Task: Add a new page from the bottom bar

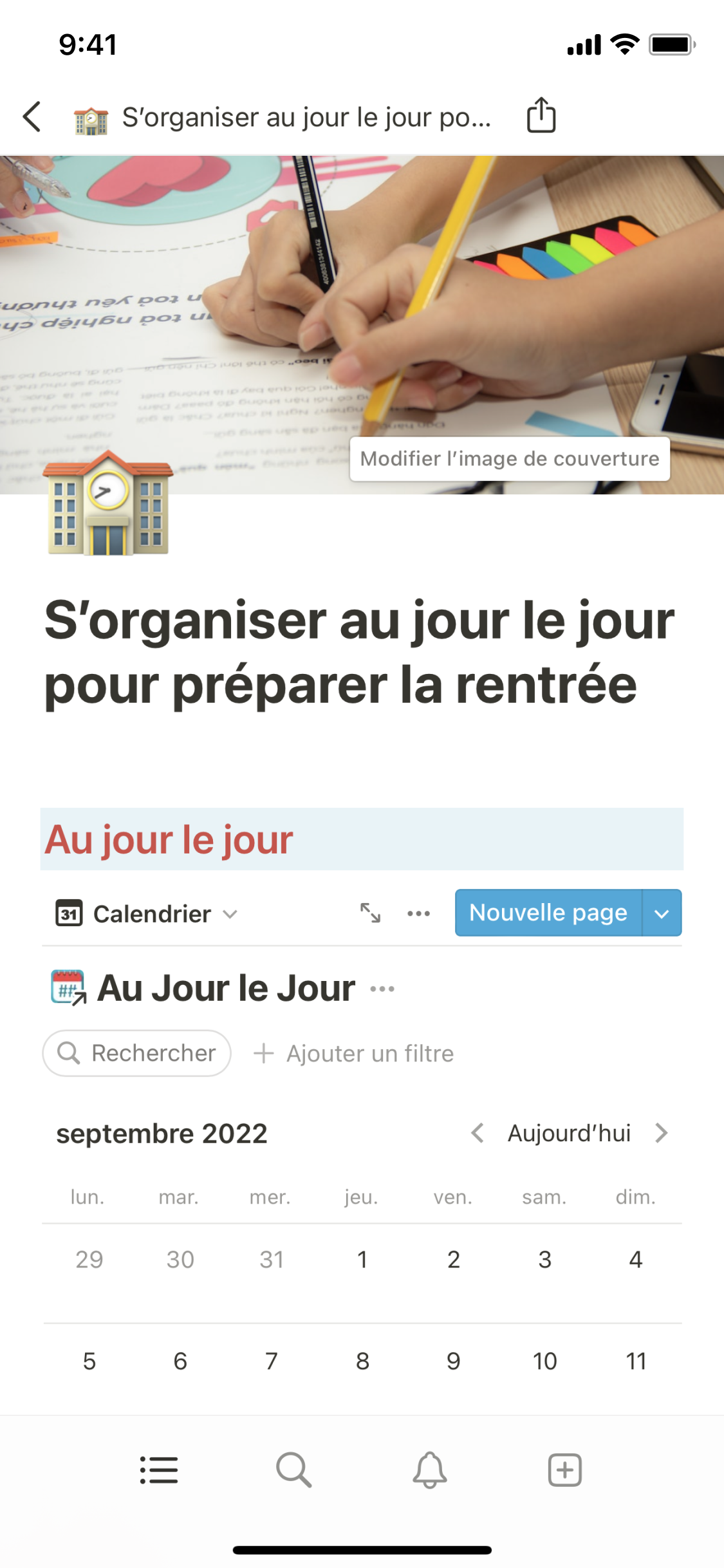Action: coord(564,1470)
